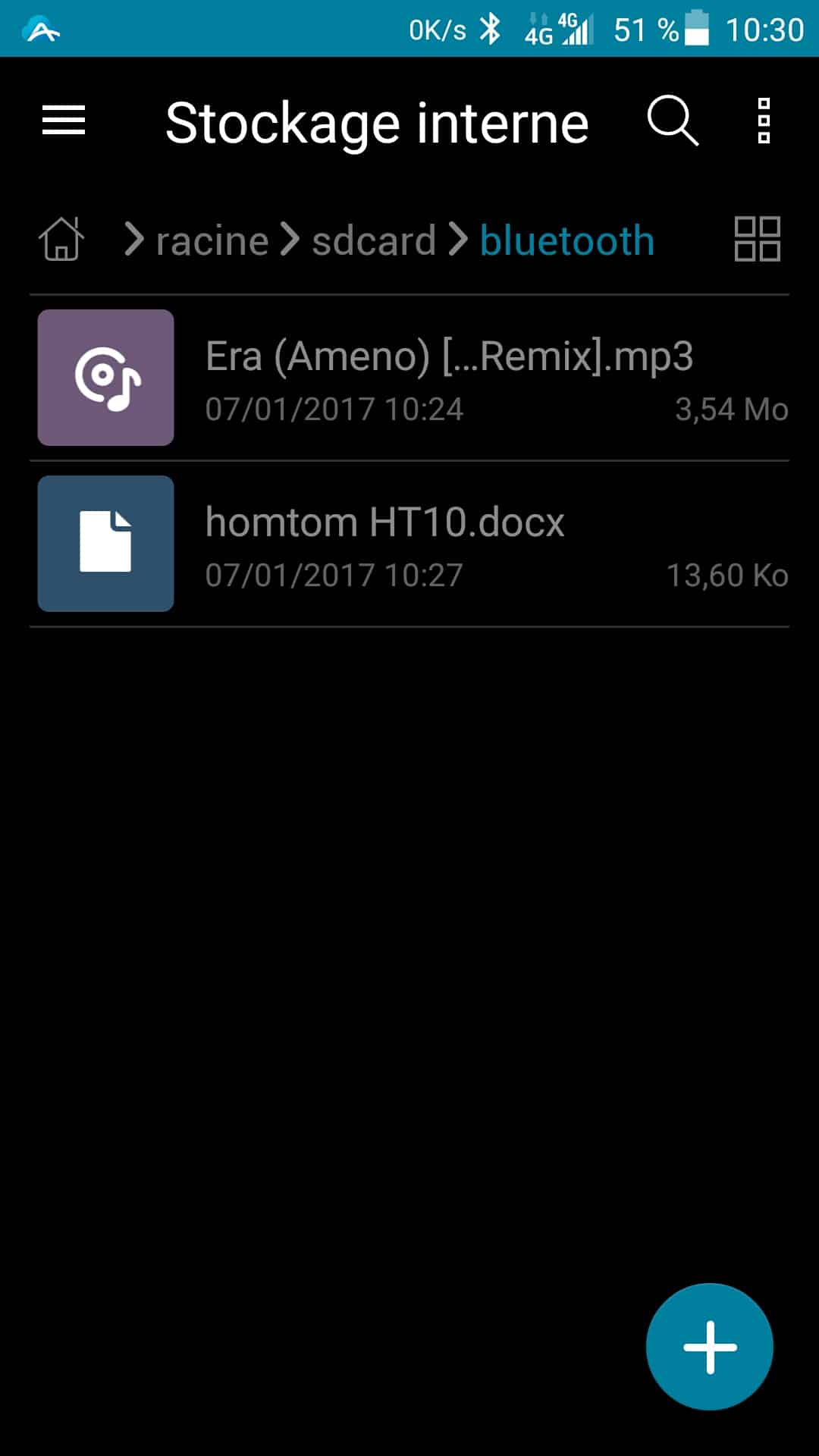Open the three-dot overflow menu

764,121
